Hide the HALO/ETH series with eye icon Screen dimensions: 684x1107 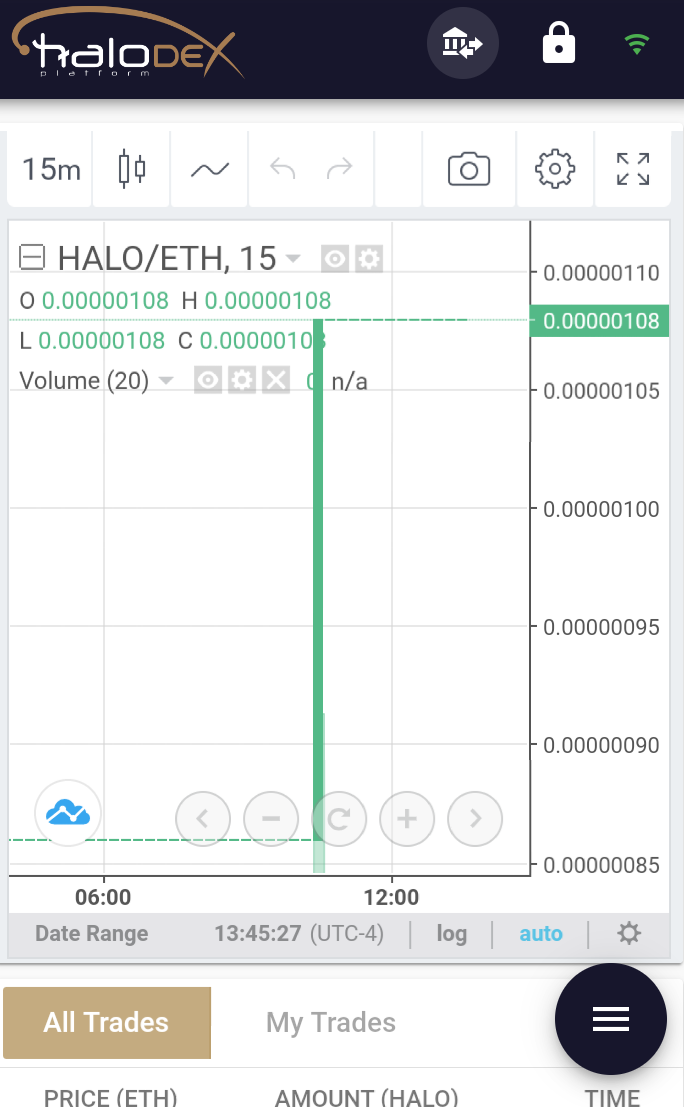click(335, 260)
